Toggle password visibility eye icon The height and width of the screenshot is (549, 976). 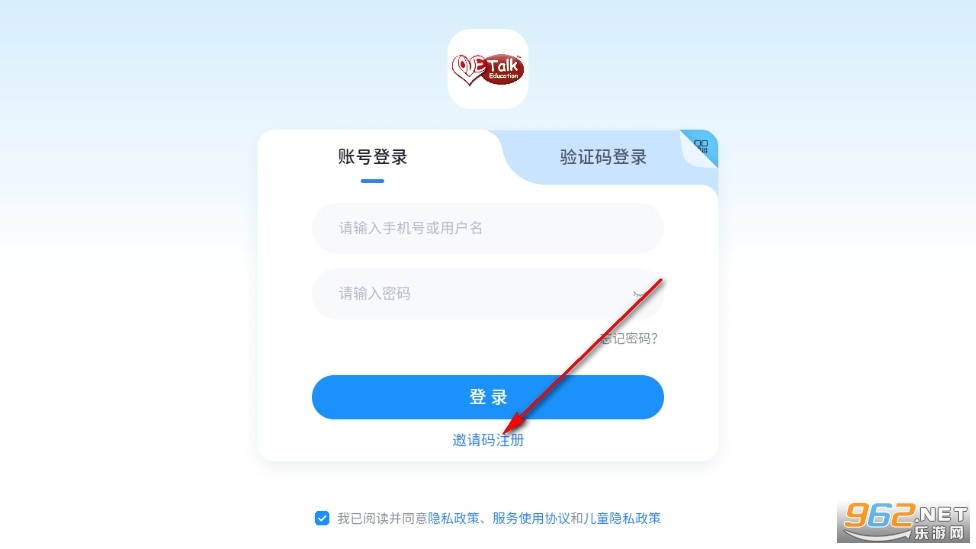[640, 295]
